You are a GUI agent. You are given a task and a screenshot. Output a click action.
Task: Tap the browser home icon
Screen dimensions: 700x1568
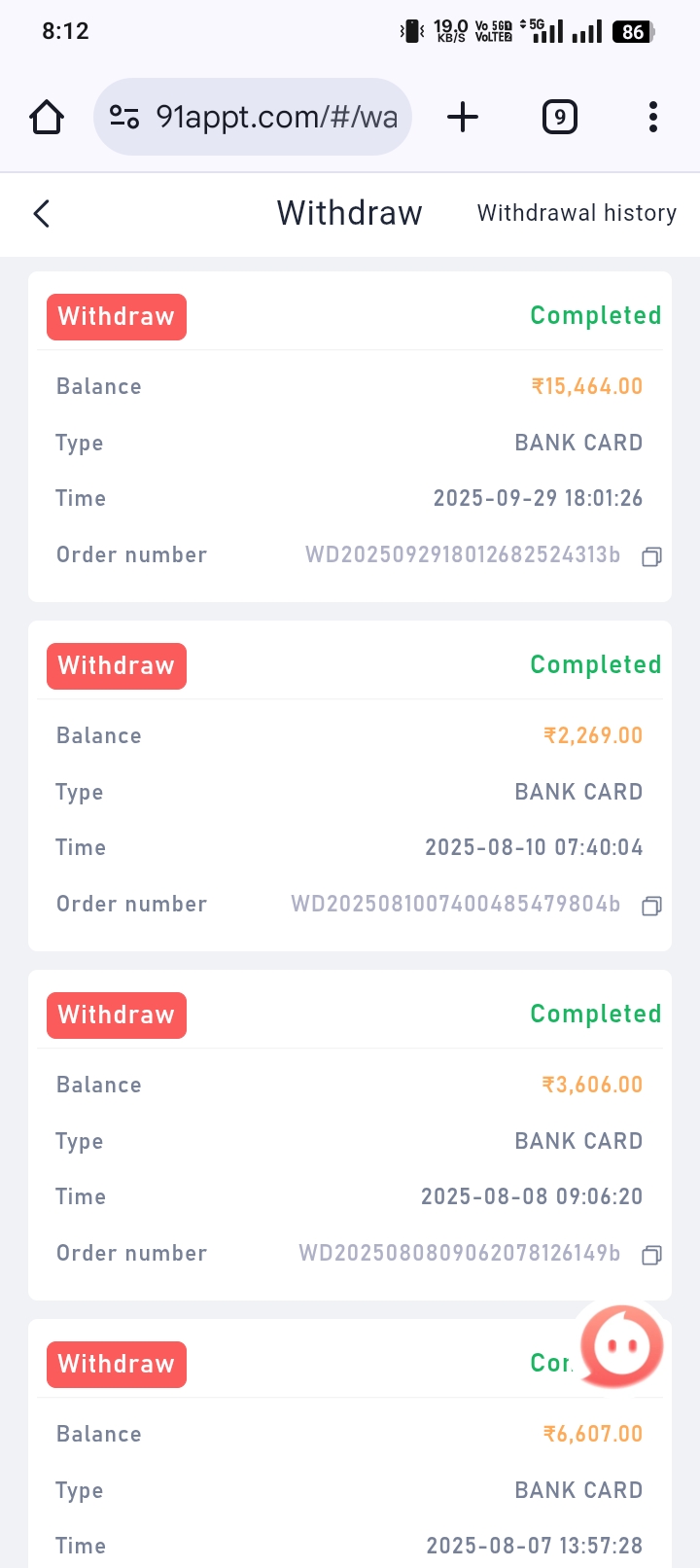click(47, 118)
